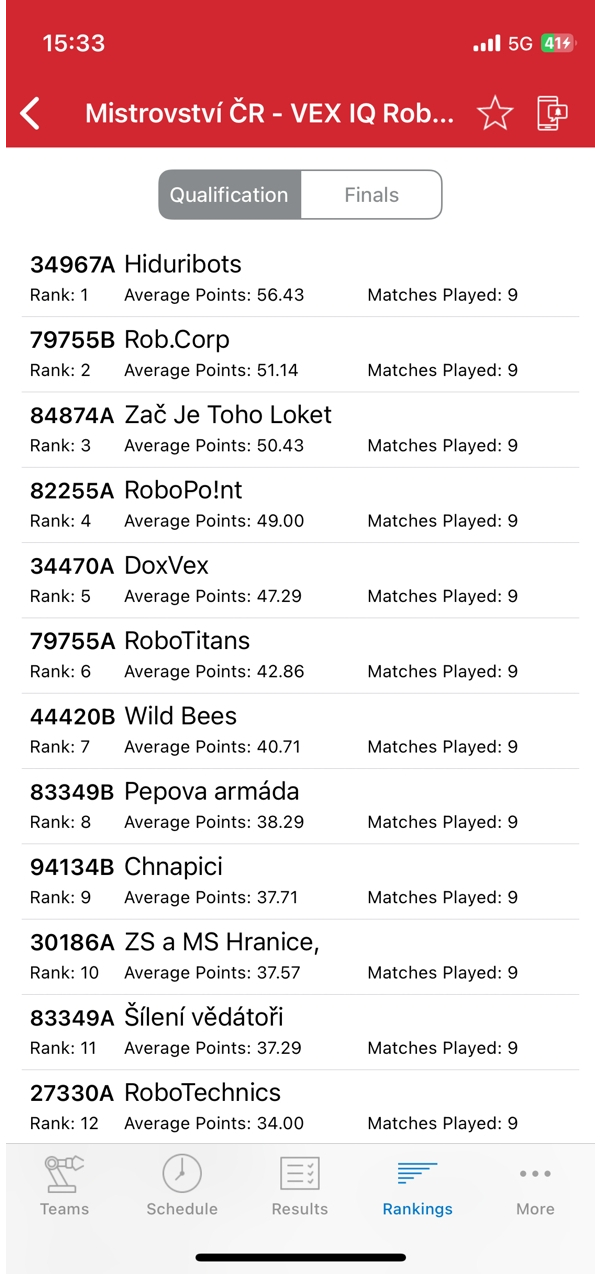This screenshot has height=1274, width=600.
Task: Open team 79755A RoboTitans
Action: (x=300, y=655)
